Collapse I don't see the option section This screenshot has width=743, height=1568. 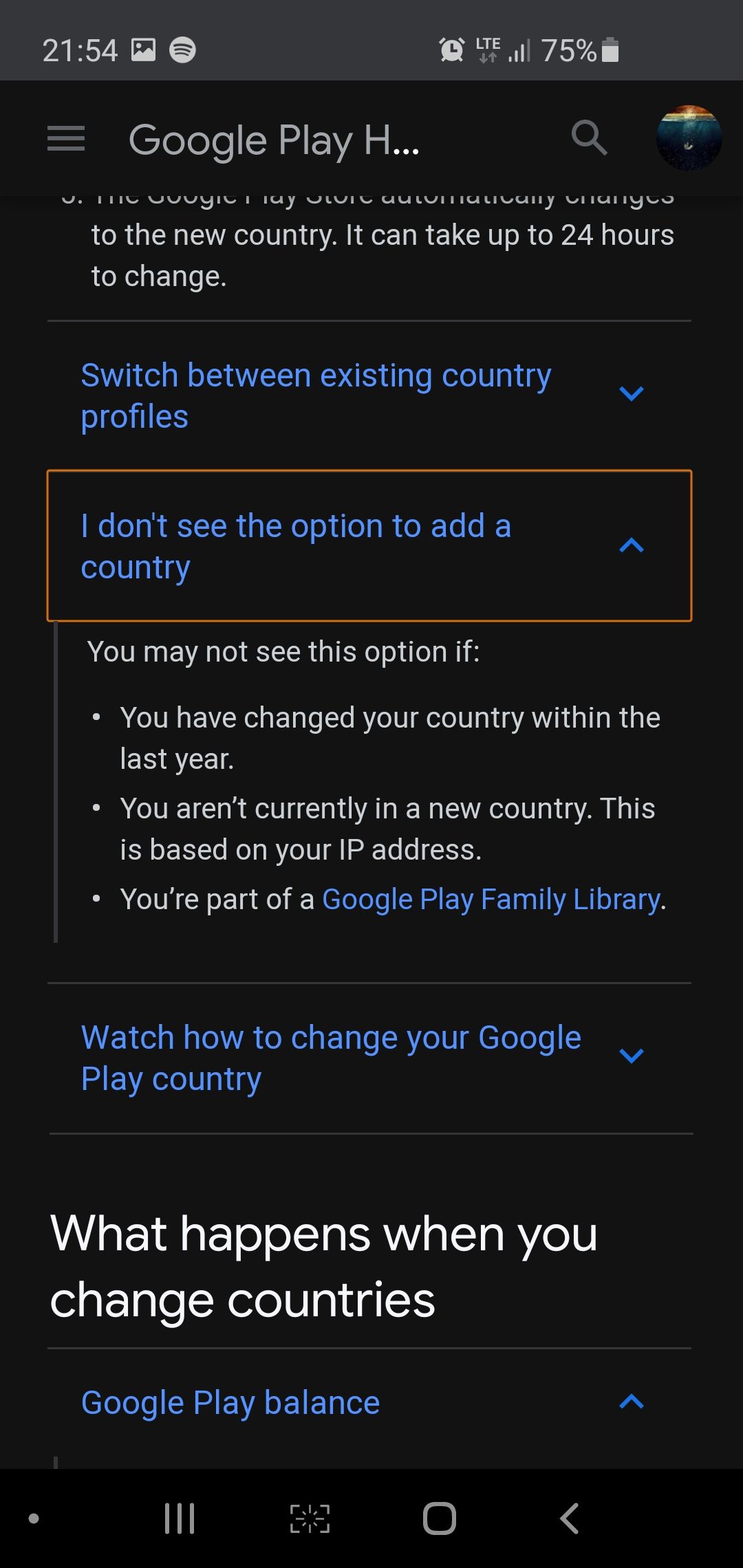(631, 545)
